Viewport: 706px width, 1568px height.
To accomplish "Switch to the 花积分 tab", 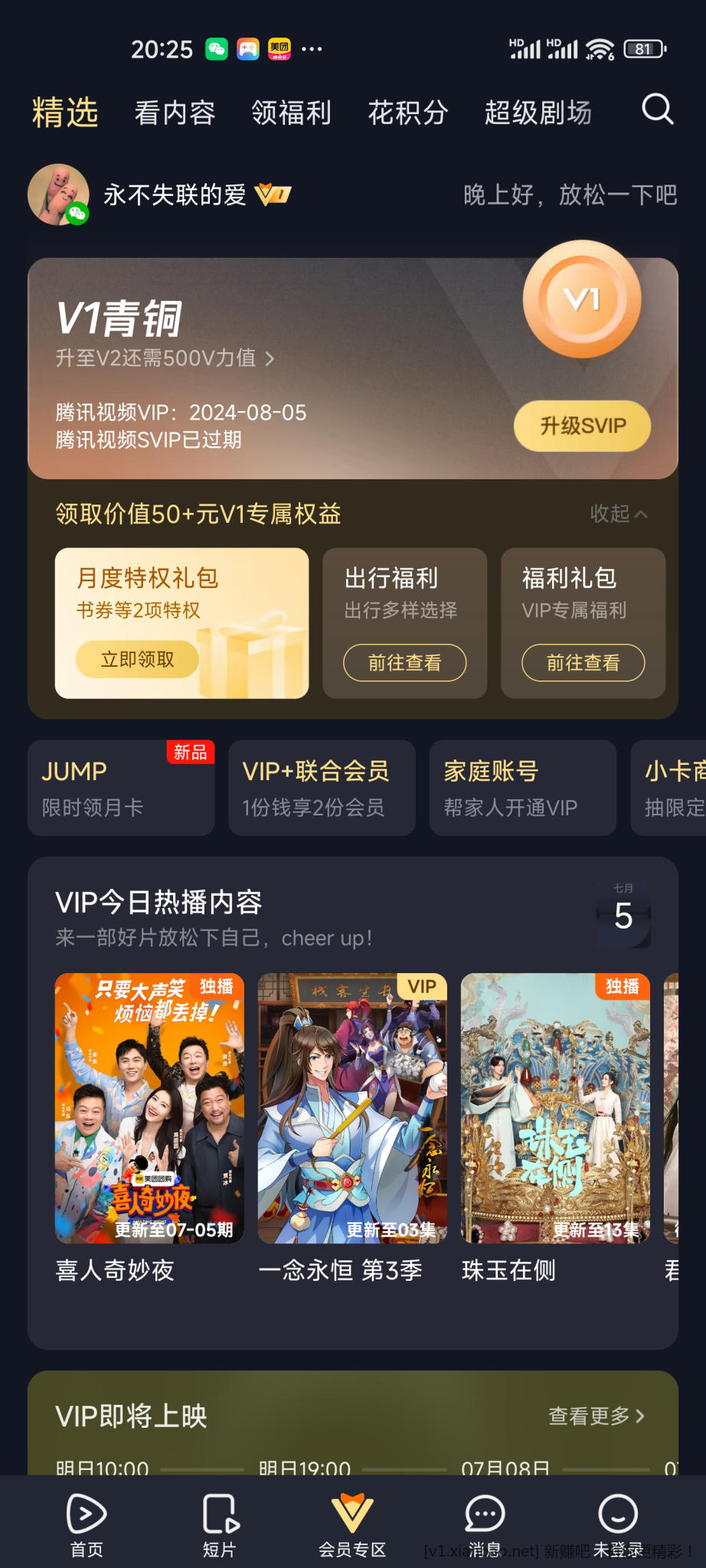I will pyautogui.click(x=407, y=112).
